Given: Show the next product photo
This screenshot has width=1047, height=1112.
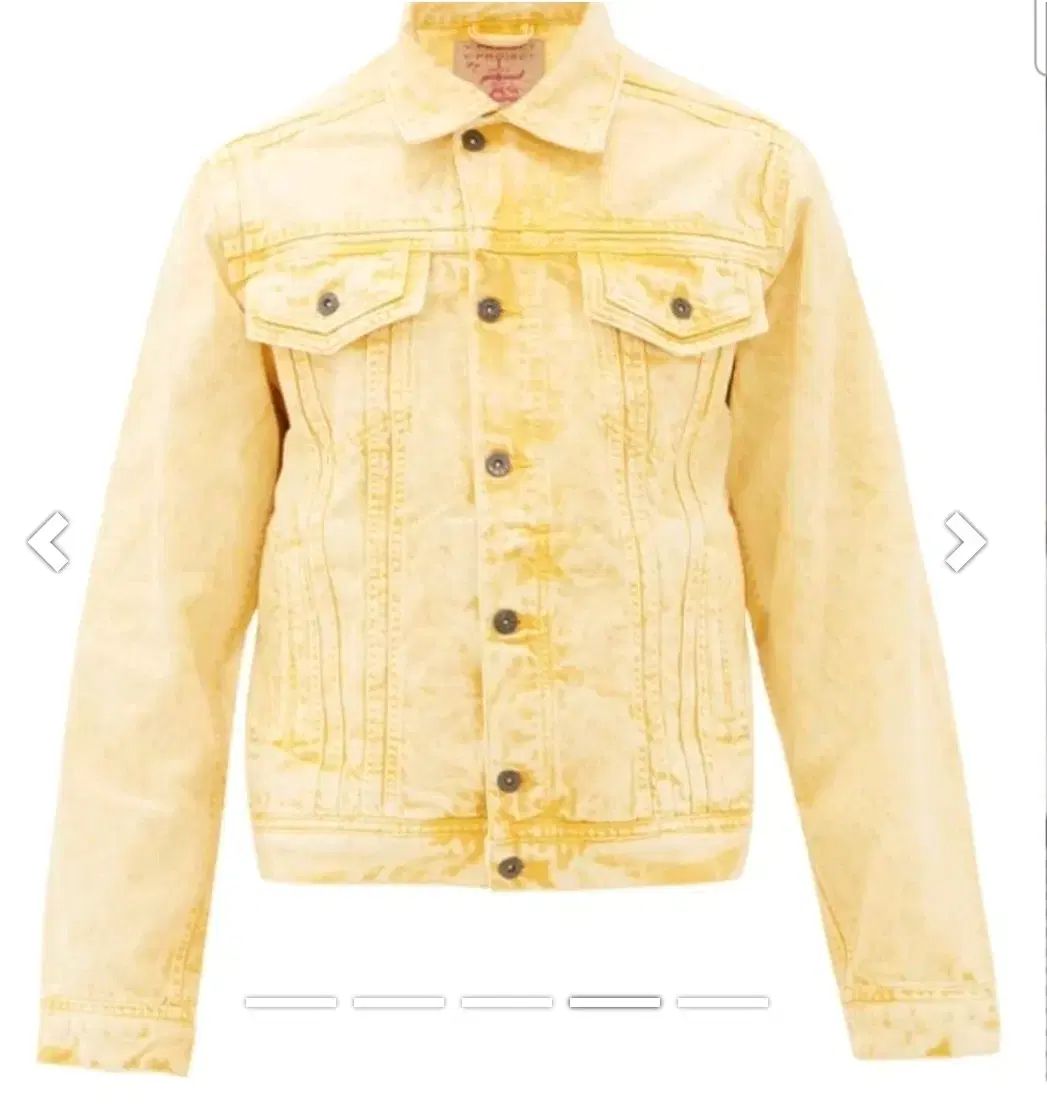Looking at the screenshot, I should coord(965,542).
